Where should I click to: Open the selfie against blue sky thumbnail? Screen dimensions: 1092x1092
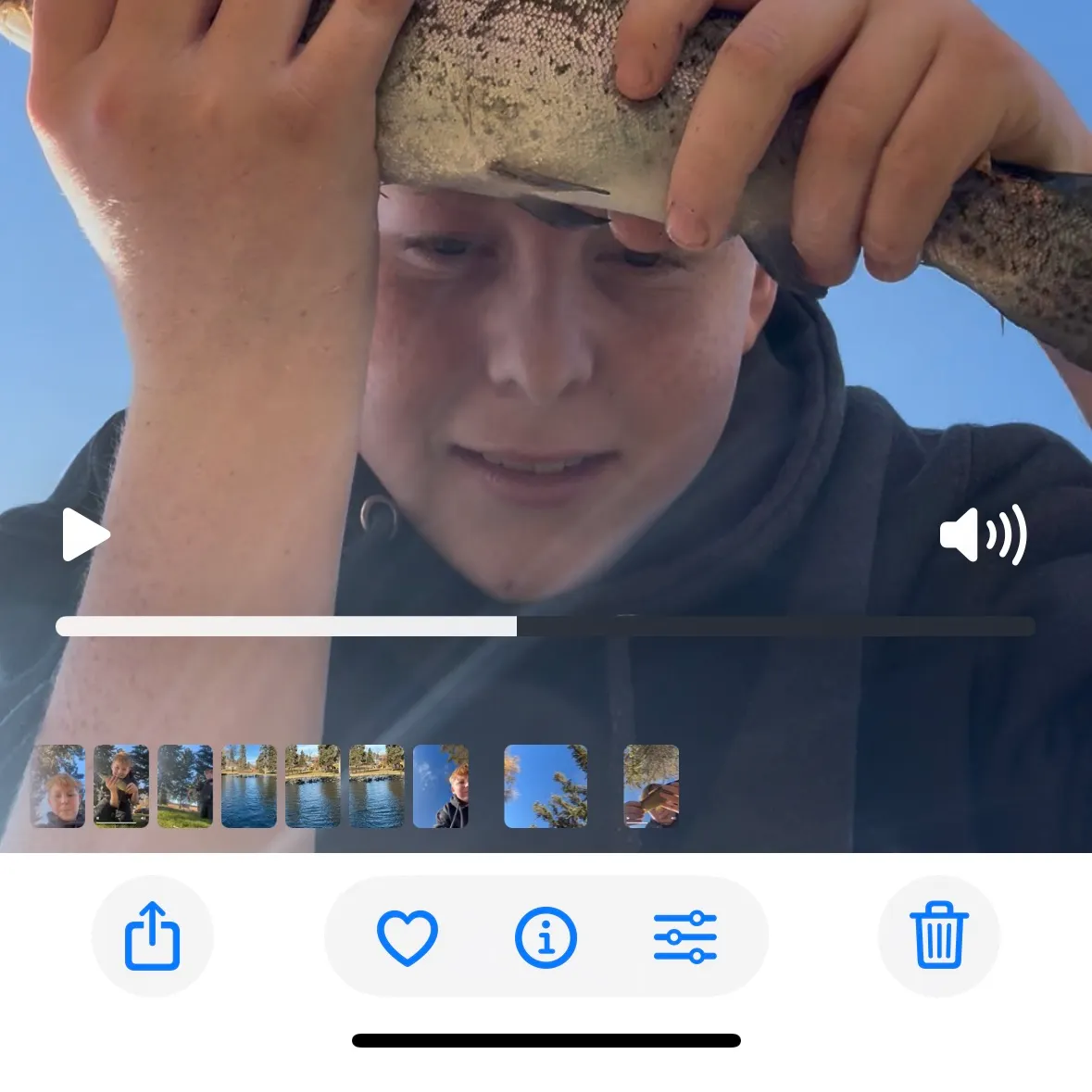point(441,786)
